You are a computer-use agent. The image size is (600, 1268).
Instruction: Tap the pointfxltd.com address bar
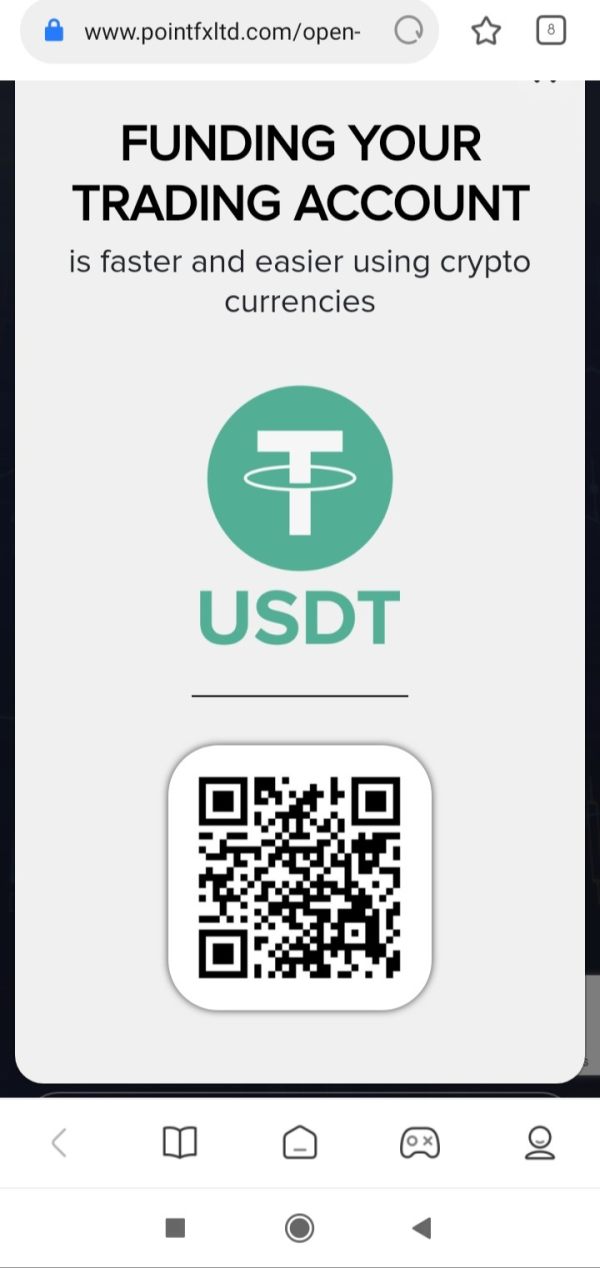(x=222, y=32)
